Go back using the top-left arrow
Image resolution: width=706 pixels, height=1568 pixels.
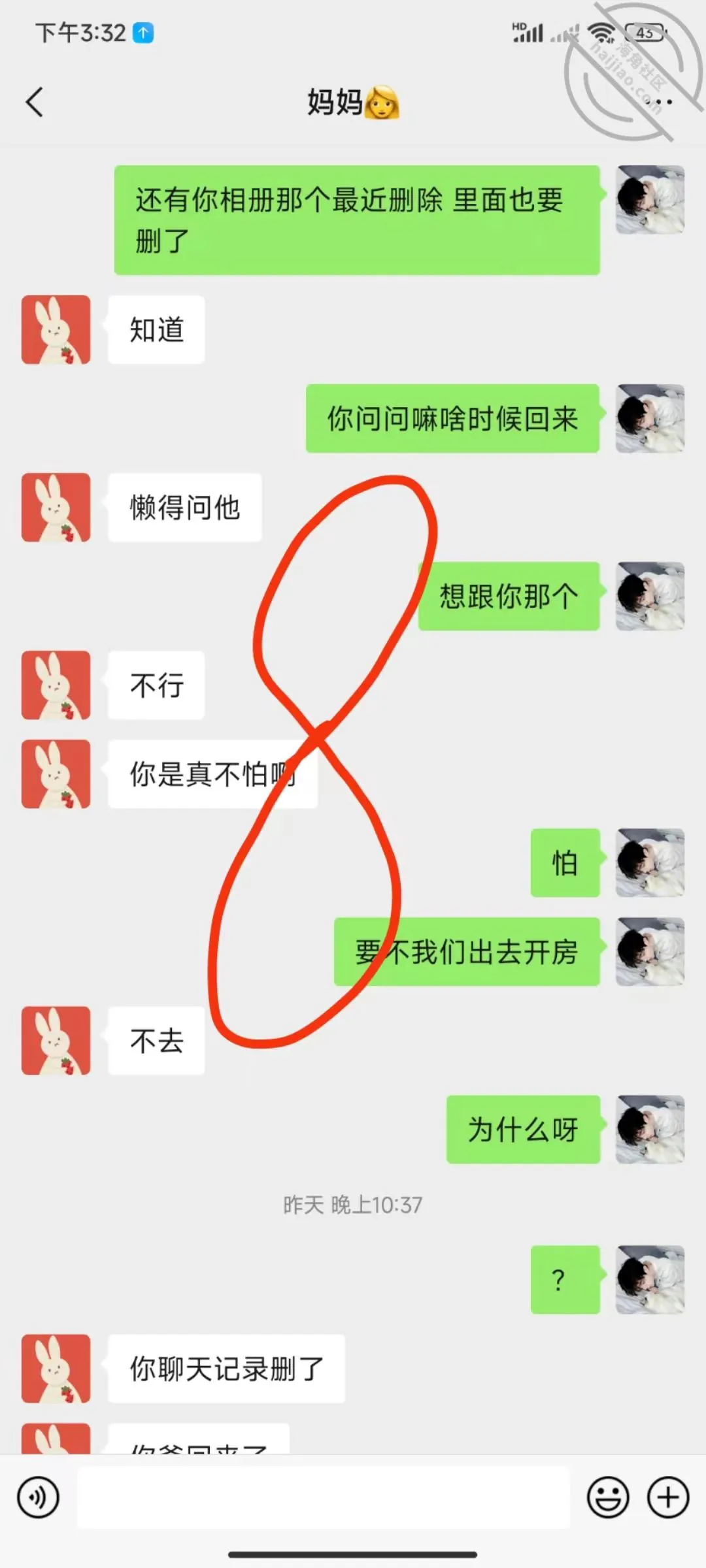point(35,102)
